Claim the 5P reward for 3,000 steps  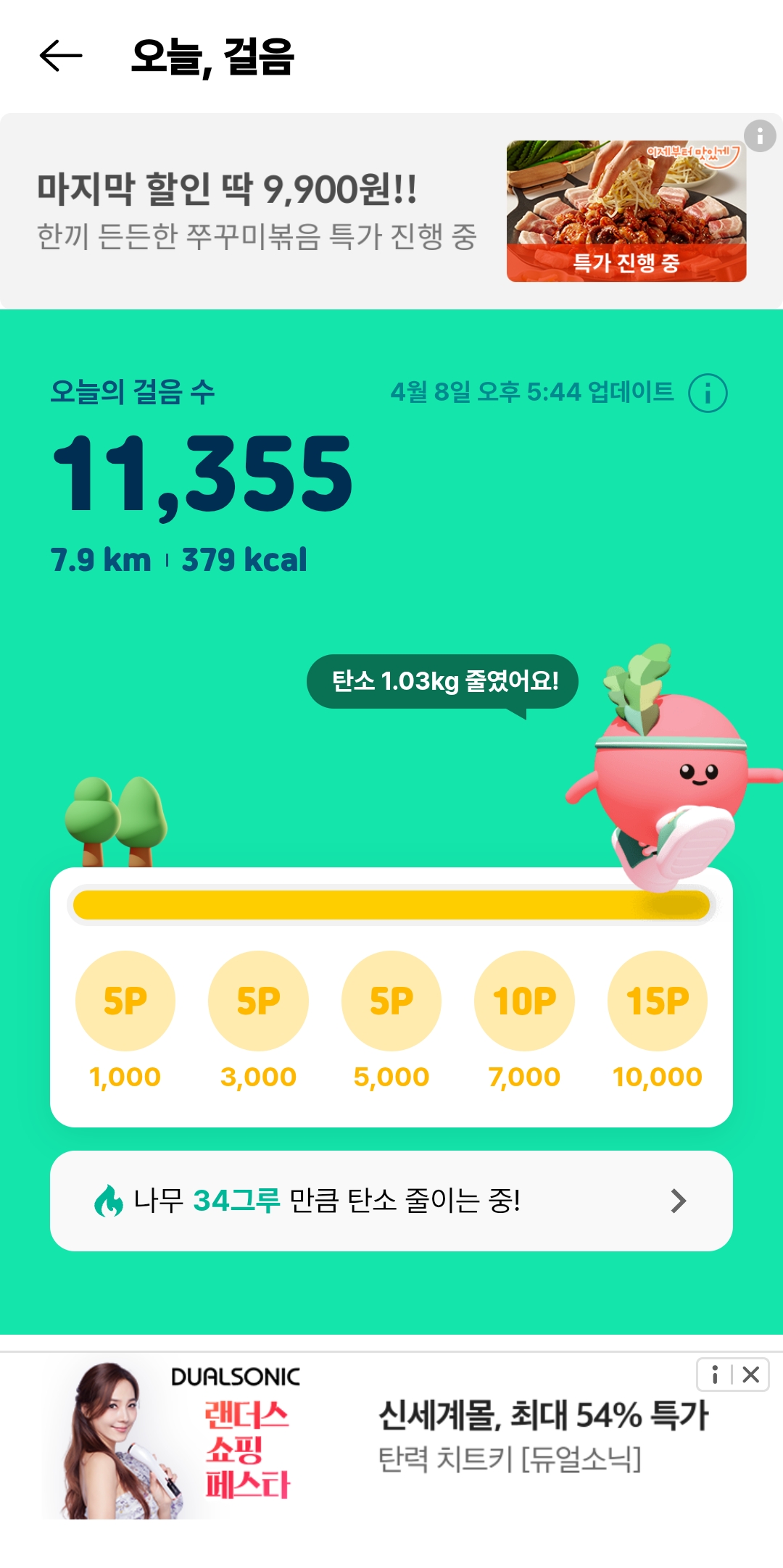[x=258, y=1001]
